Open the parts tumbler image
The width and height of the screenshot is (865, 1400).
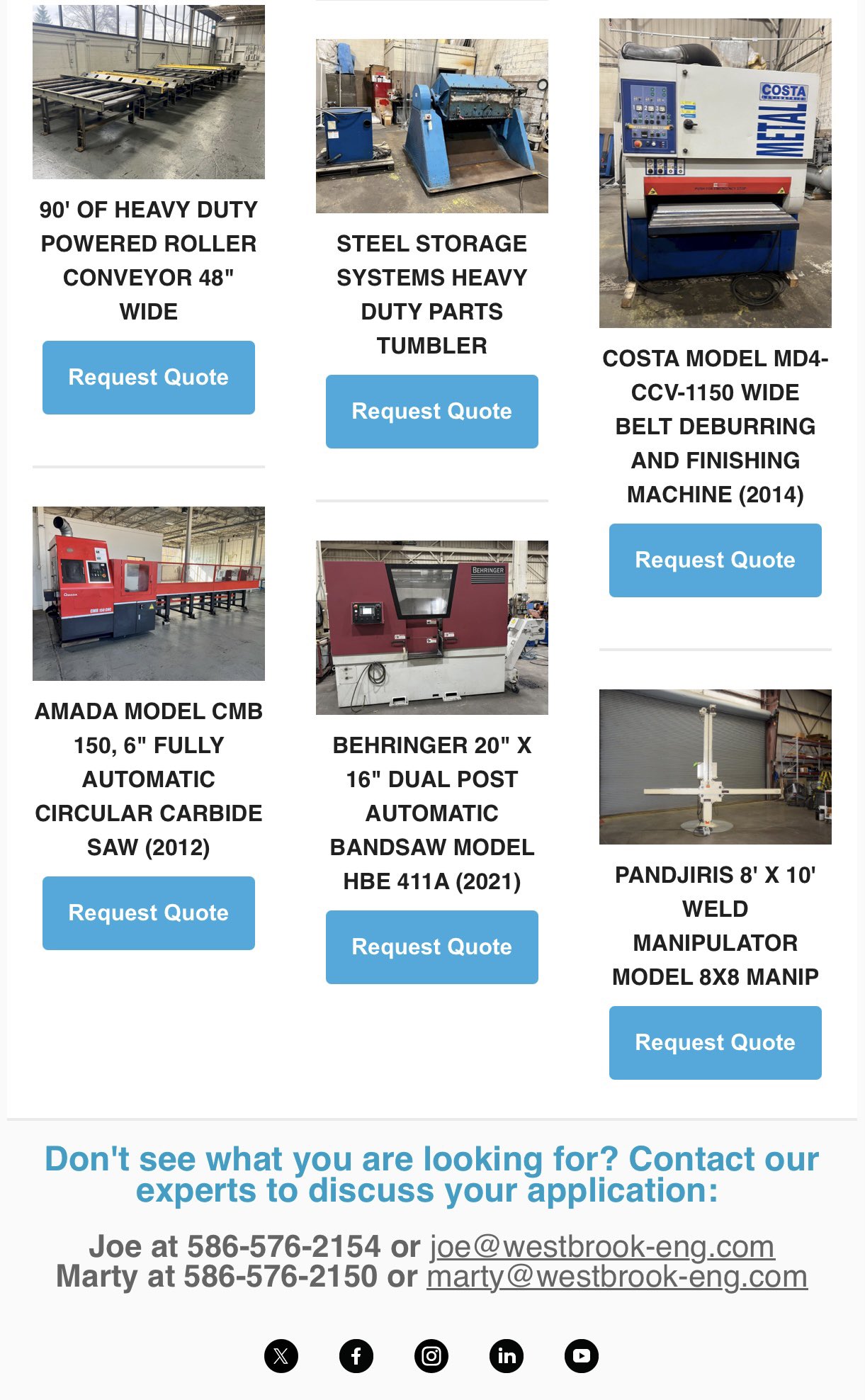(431, 126)
